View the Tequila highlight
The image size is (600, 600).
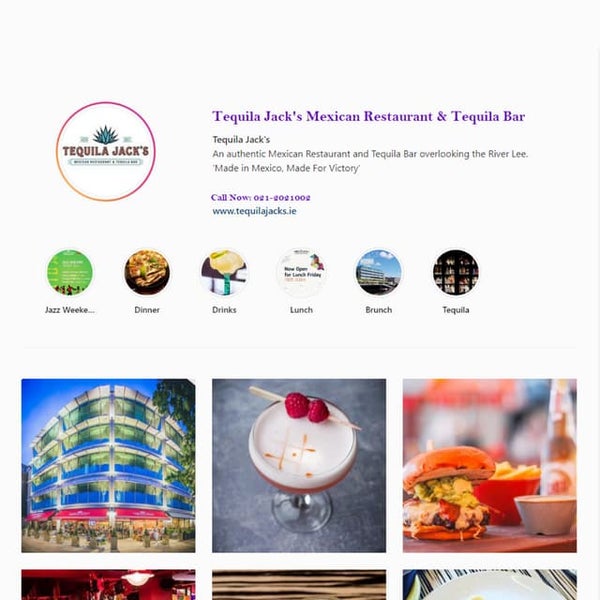coord(455,272)
